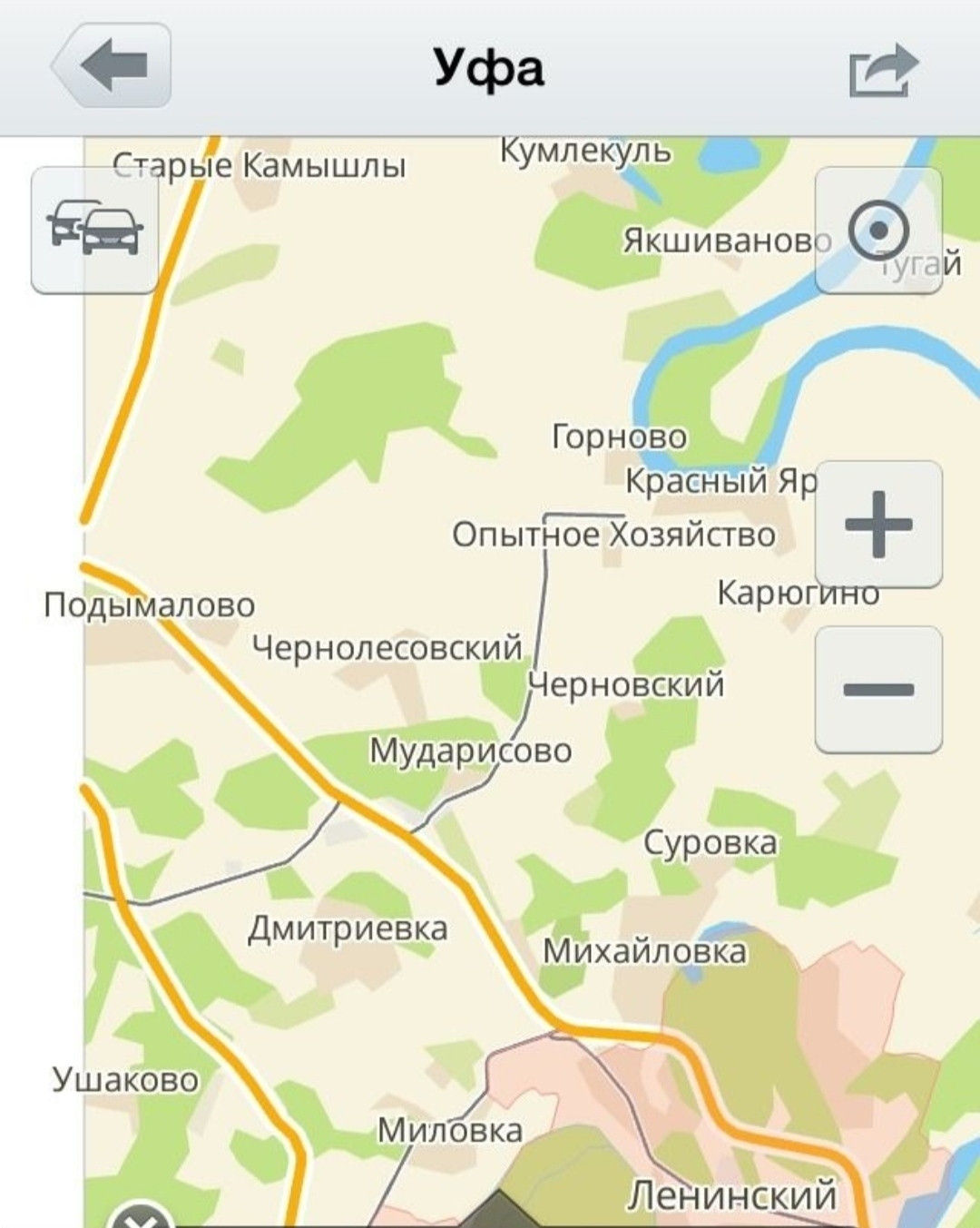Zoom in with the plus button
This screenshot has width=980, height=1228.
point(878,525)
